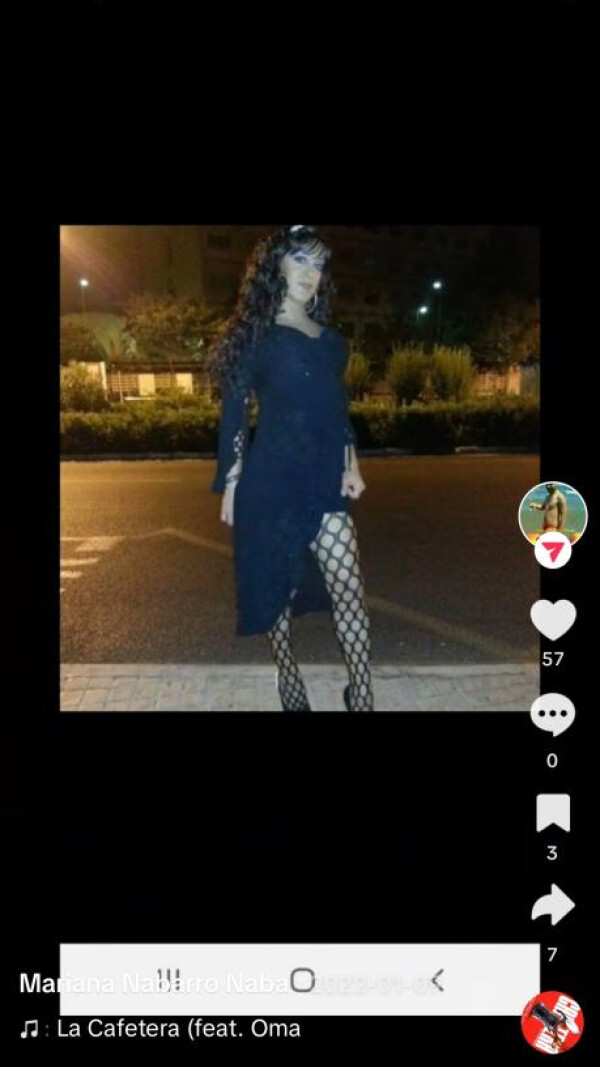Open the comments bubble
The height and width of the screenshot is (1067, 600).
click(x=552, y=716)
